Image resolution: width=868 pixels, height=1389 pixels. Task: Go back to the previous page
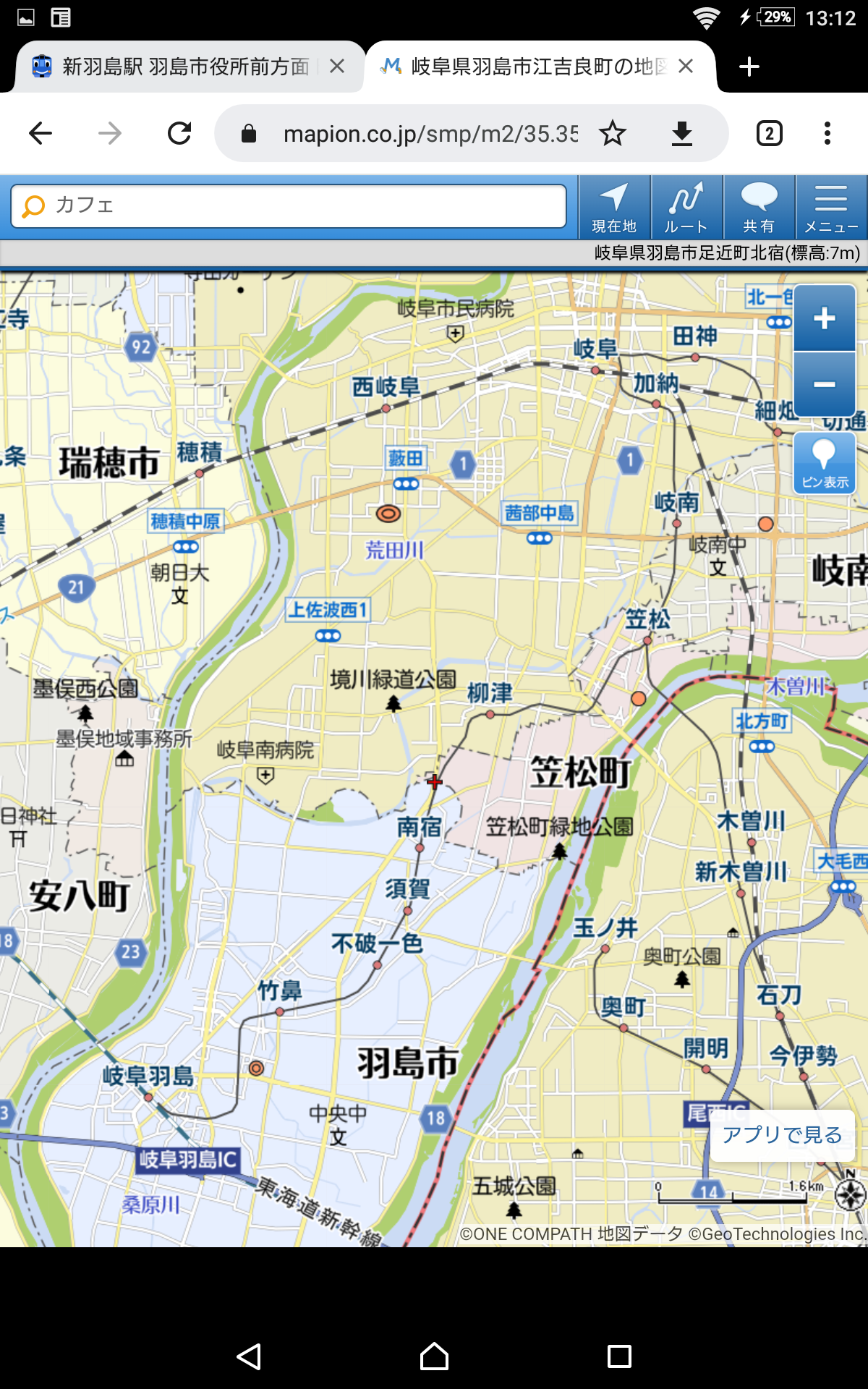point(41,133)
